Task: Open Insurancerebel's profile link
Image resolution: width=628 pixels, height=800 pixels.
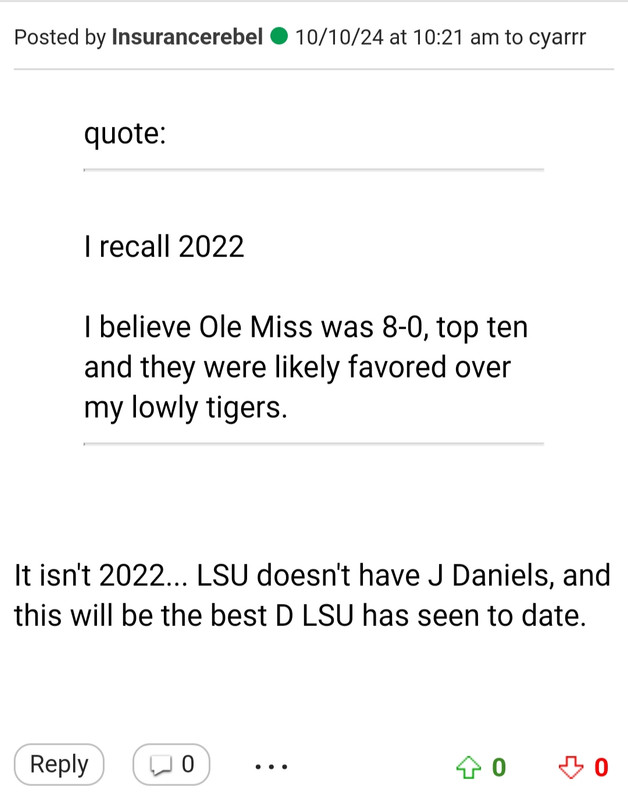Action: coord(187,37)
